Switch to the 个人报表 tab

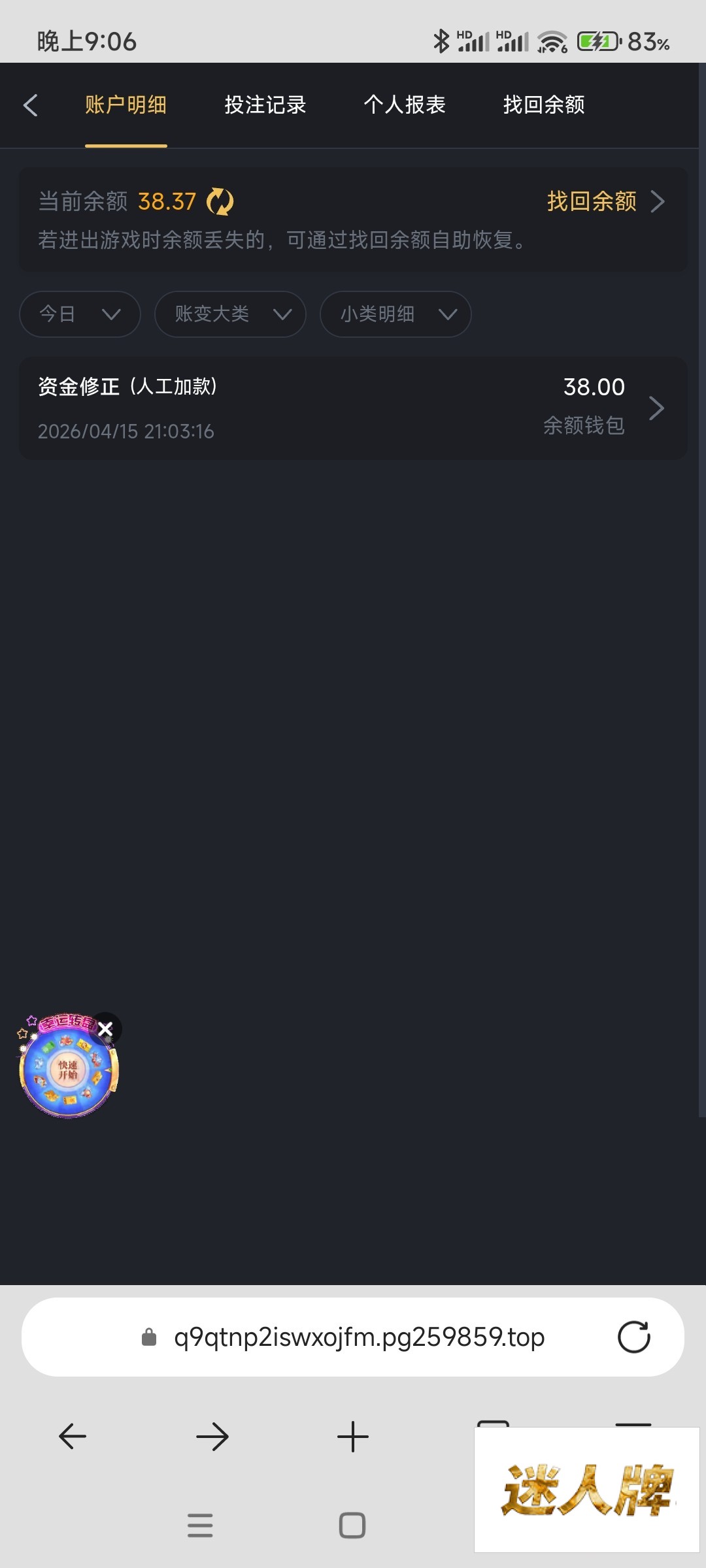point(404,105)
